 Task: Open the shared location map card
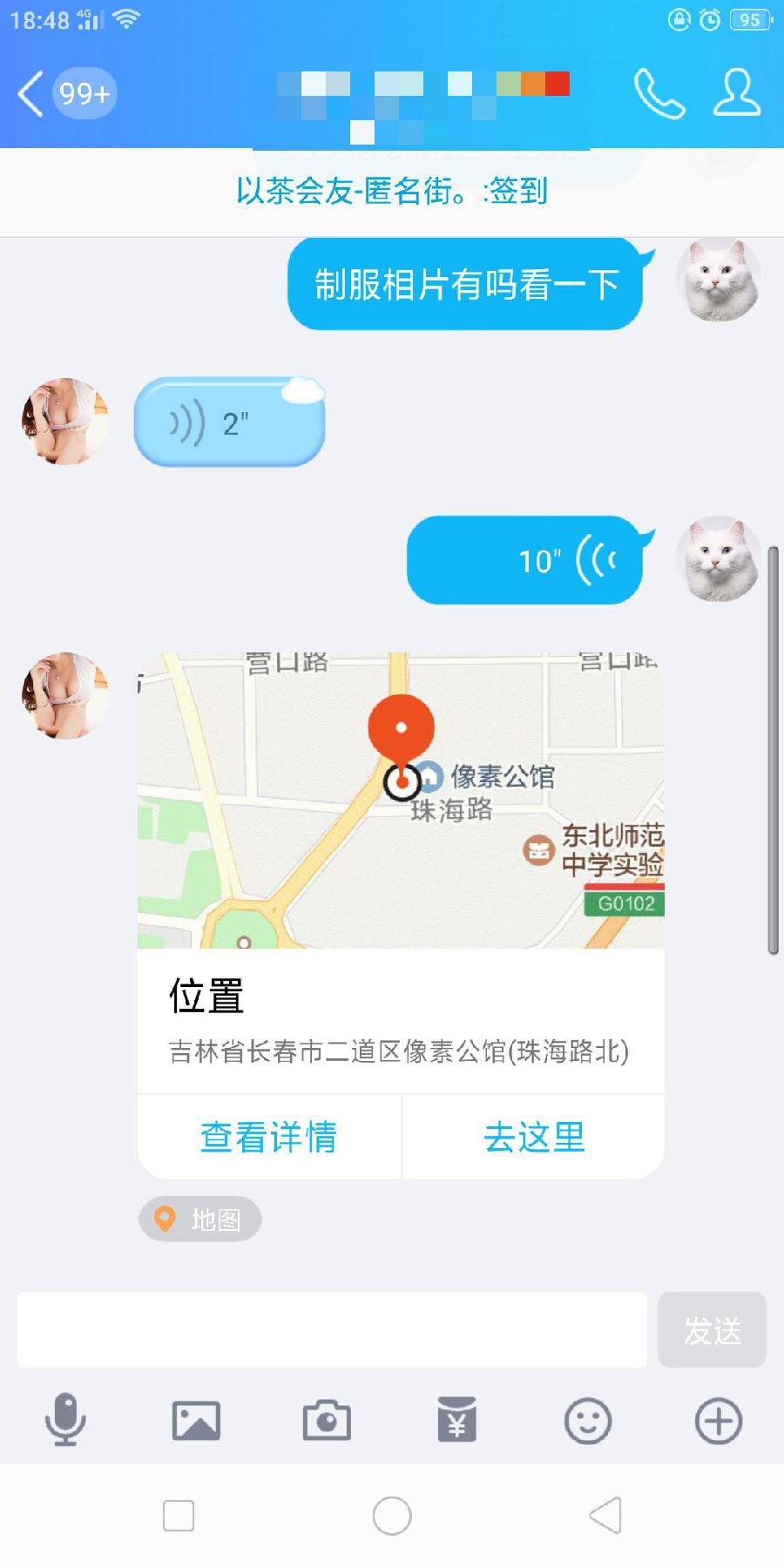pos(401,801)
